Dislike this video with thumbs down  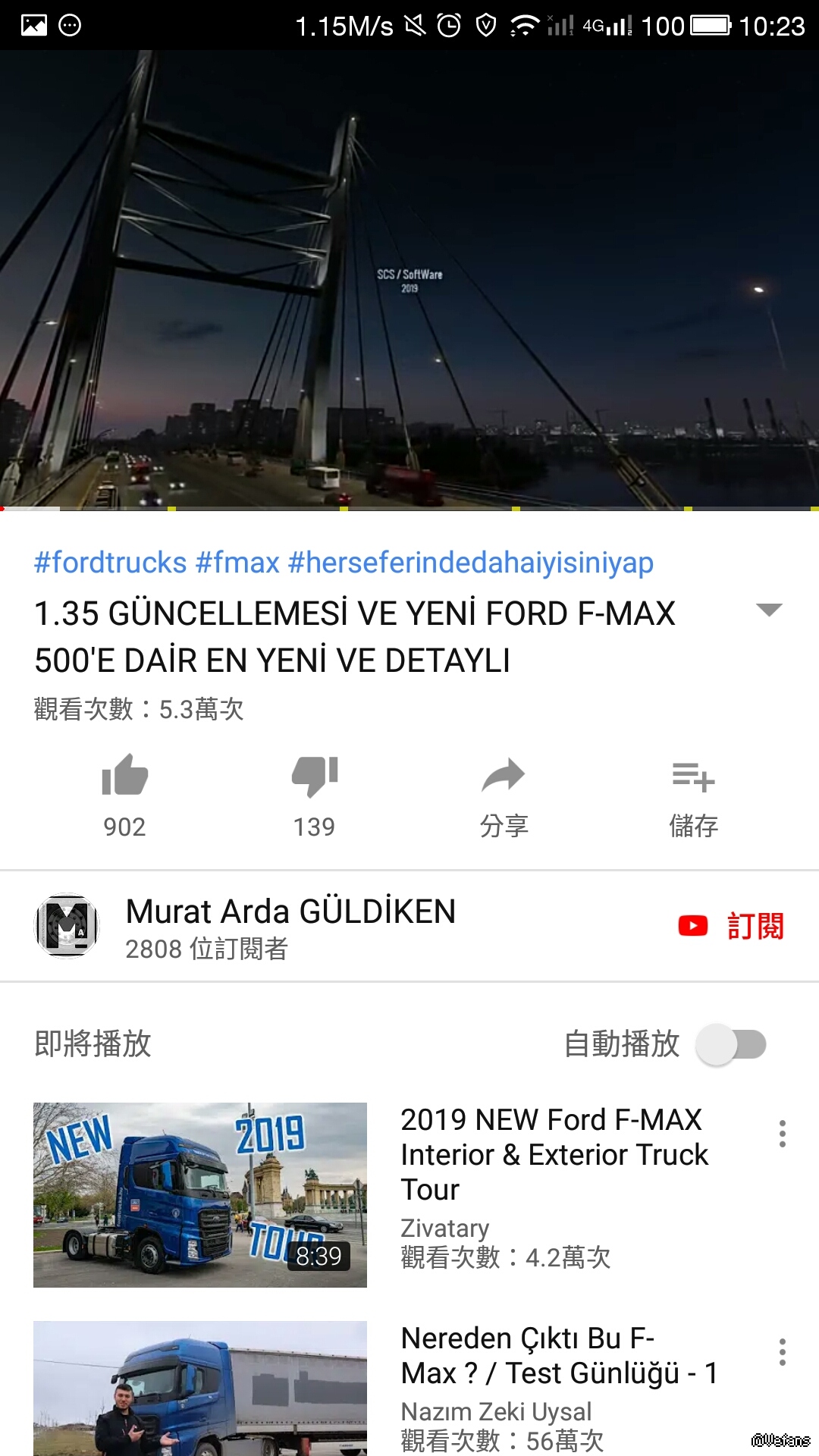tap(314, 777)
